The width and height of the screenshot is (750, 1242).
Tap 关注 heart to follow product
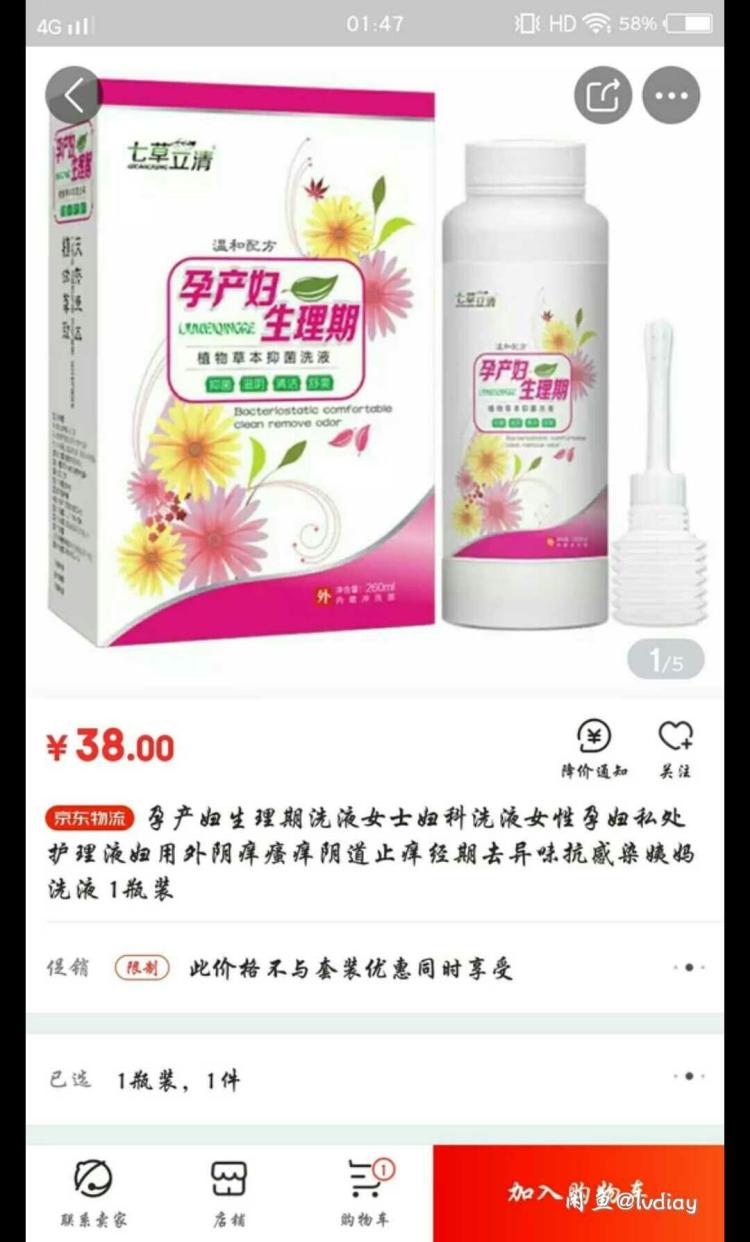point(675,748)
